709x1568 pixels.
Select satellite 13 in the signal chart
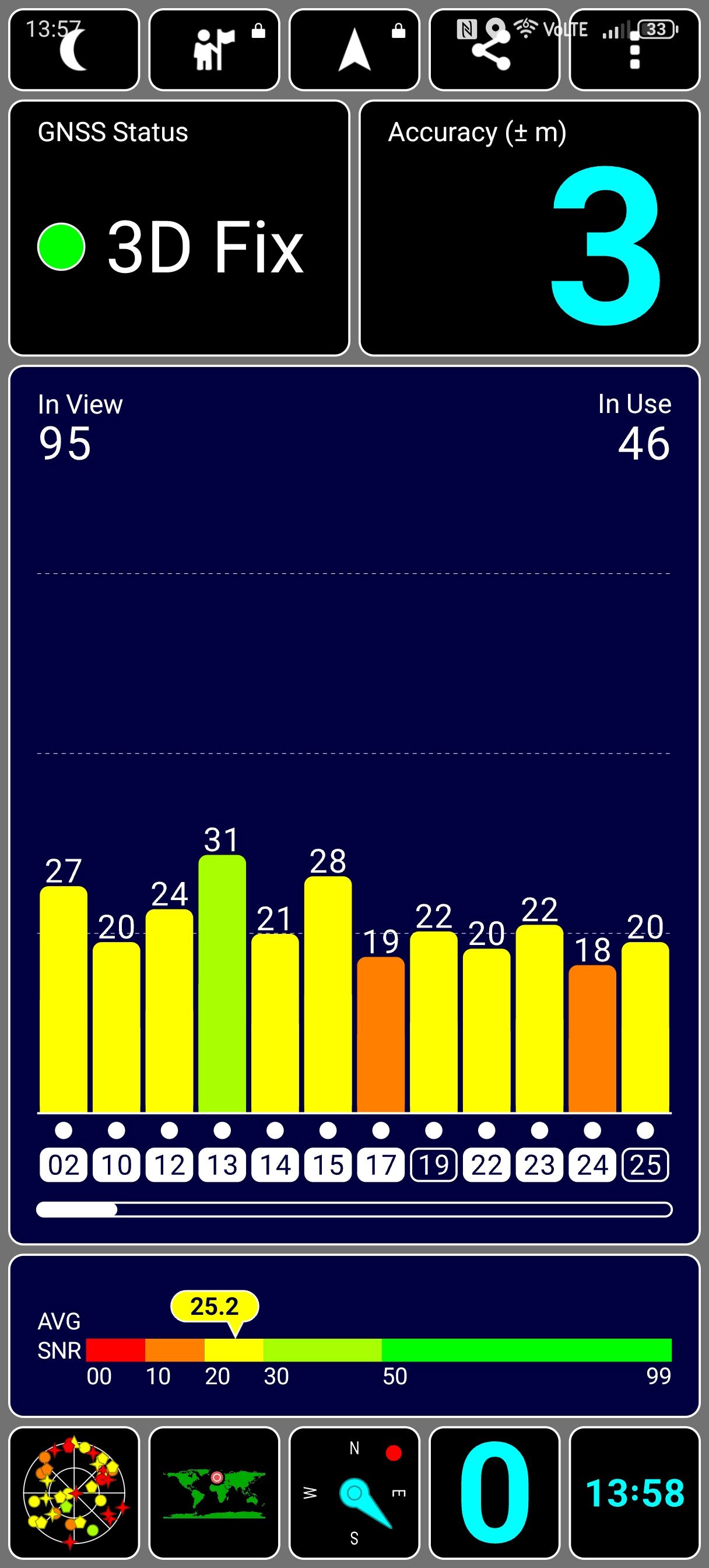point(222,1165)
